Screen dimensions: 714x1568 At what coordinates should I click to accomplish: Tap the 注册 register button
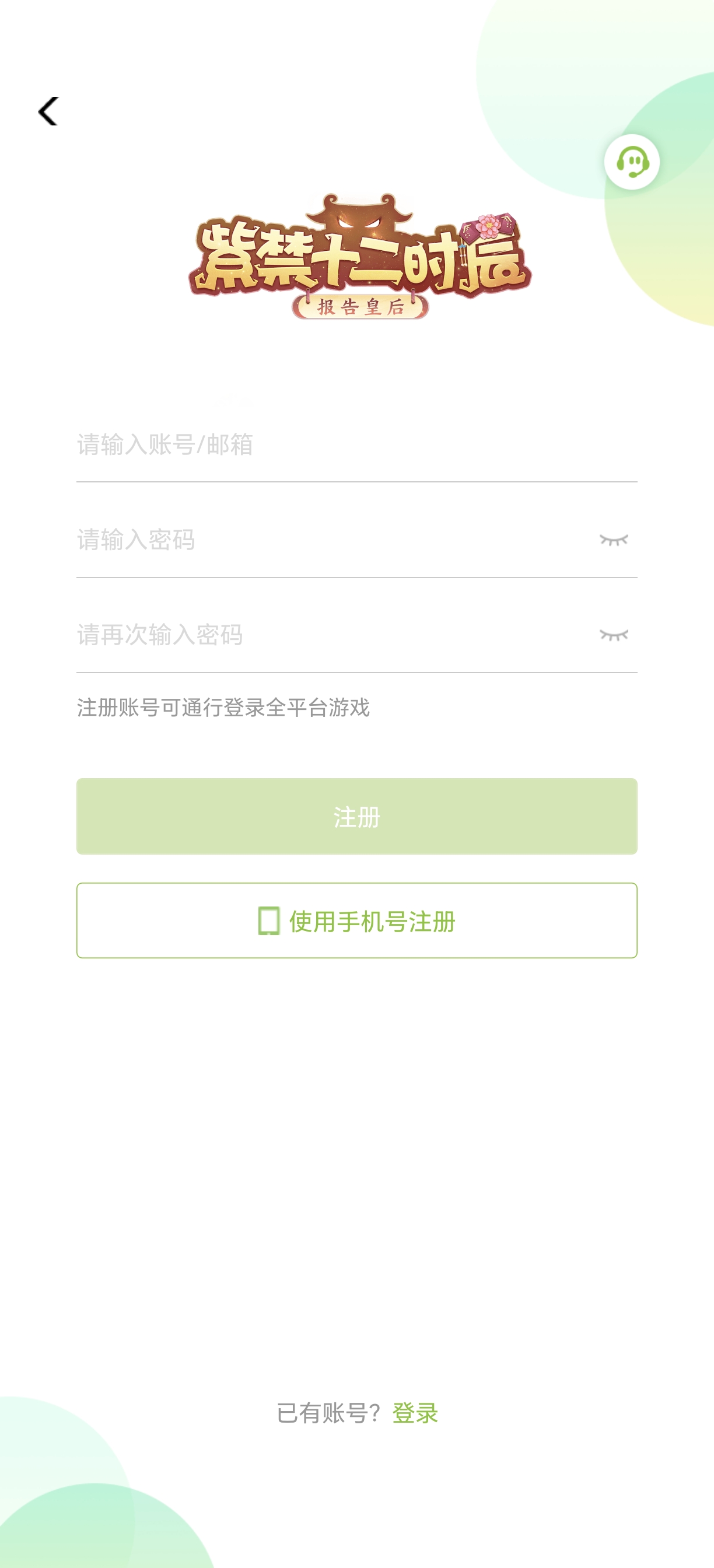pos(356,816)
